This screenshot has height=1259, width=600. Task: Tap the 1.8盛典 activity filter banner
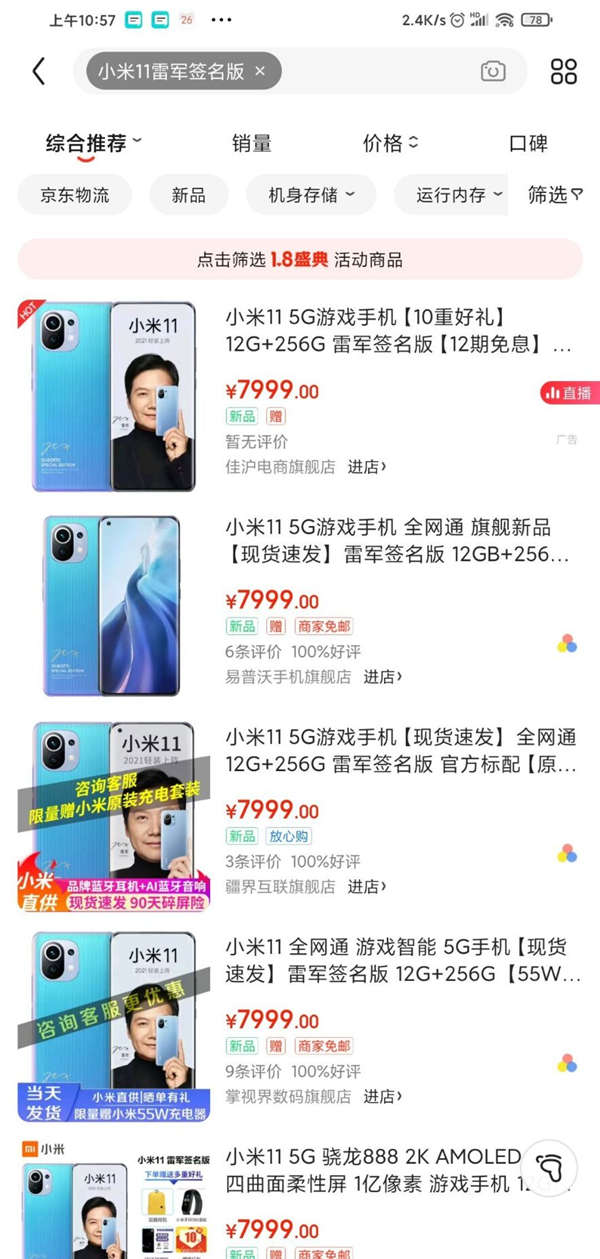pyautogui.click(x=300, y=260)
